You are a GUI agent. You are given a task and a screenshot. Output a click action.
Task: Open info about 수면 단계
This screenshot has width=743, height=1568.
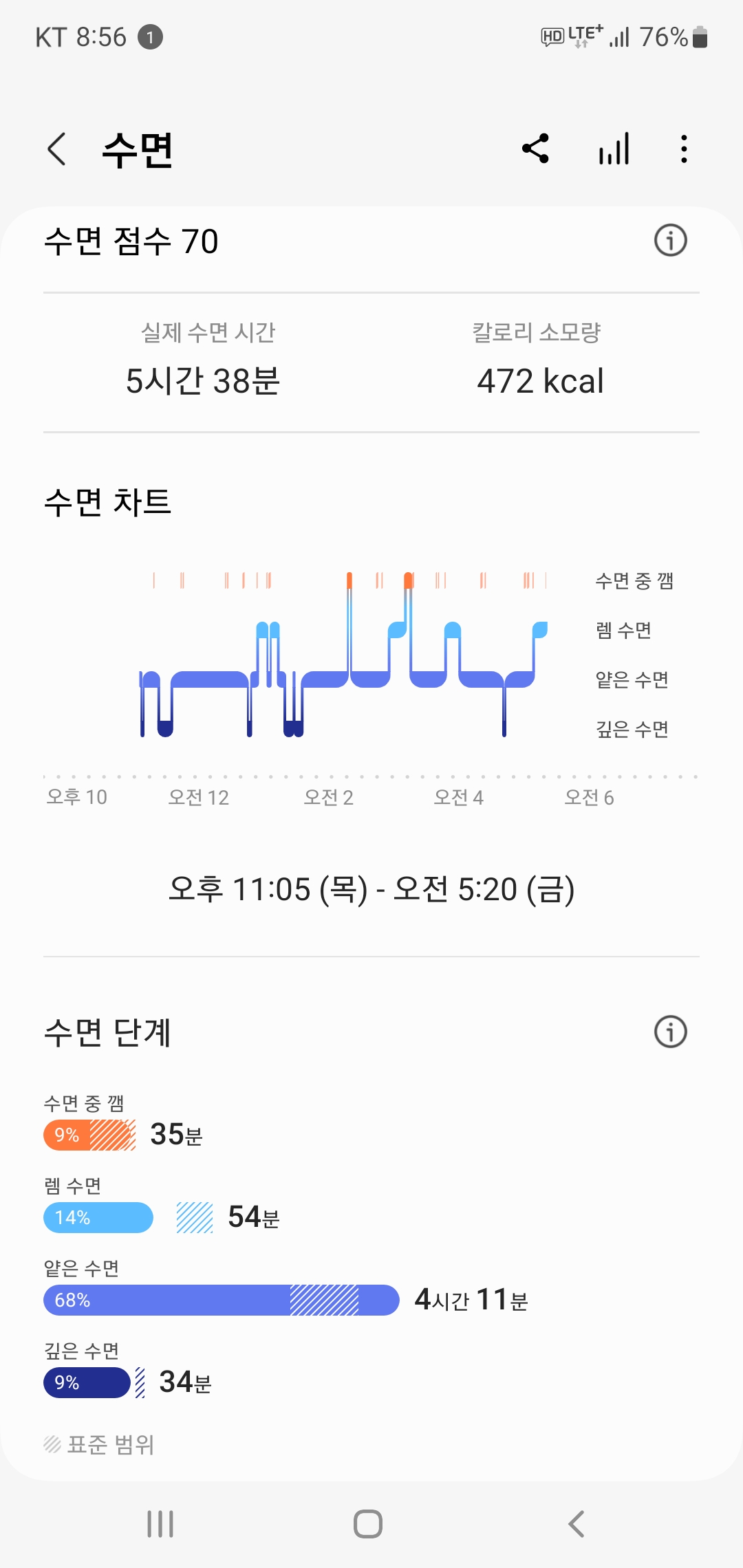(670, 1032)
